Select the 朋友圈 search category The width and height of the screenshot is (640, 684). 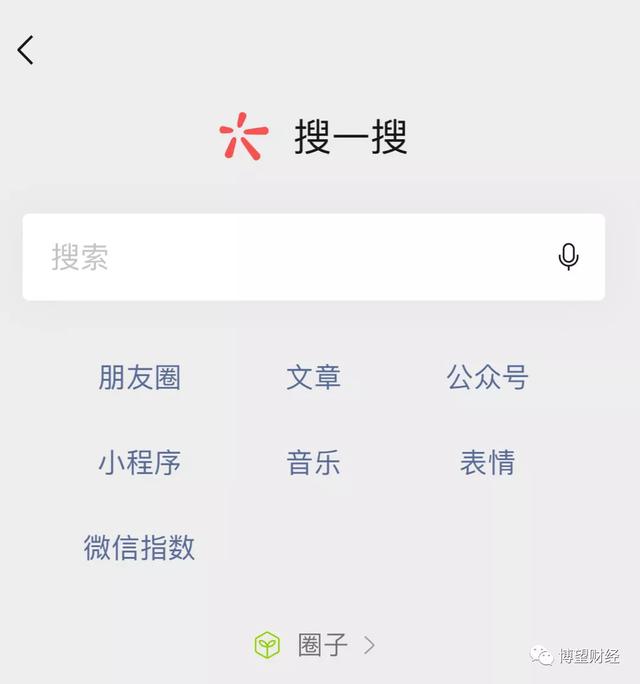(139, 377)
